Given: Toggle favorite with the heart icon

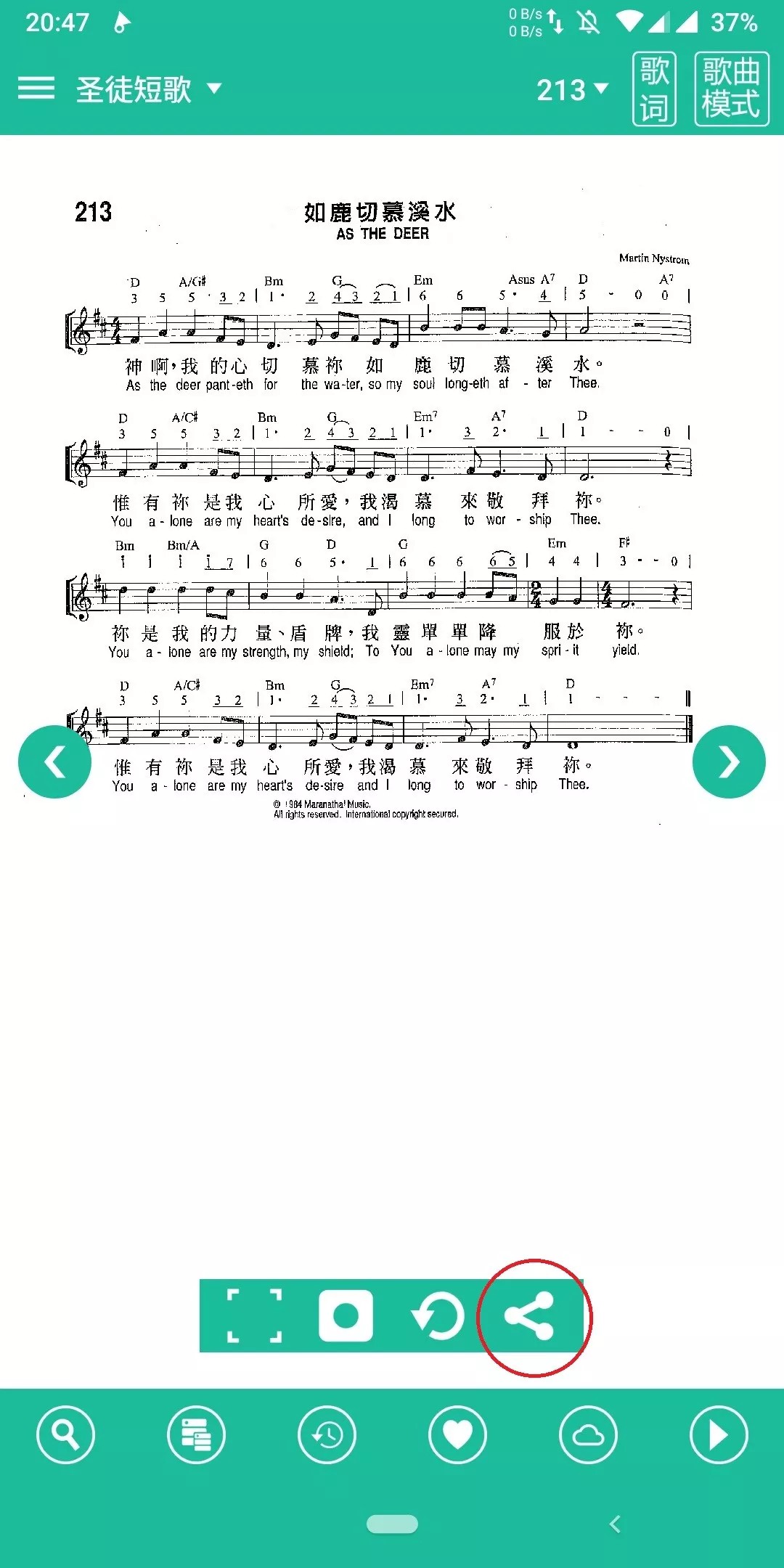Looking at the screenshot, I should 457,1434.
